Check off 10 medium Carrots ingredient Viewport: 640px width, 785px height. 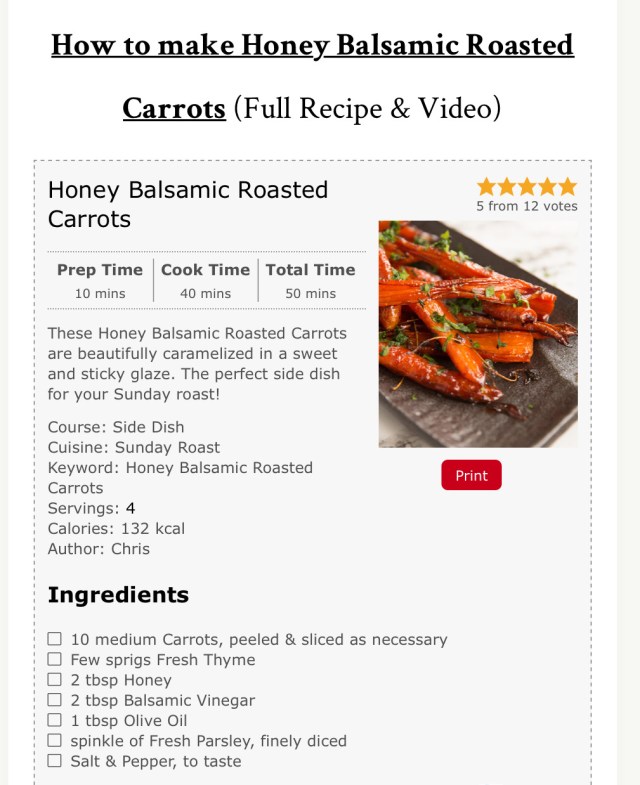(55, 639)
